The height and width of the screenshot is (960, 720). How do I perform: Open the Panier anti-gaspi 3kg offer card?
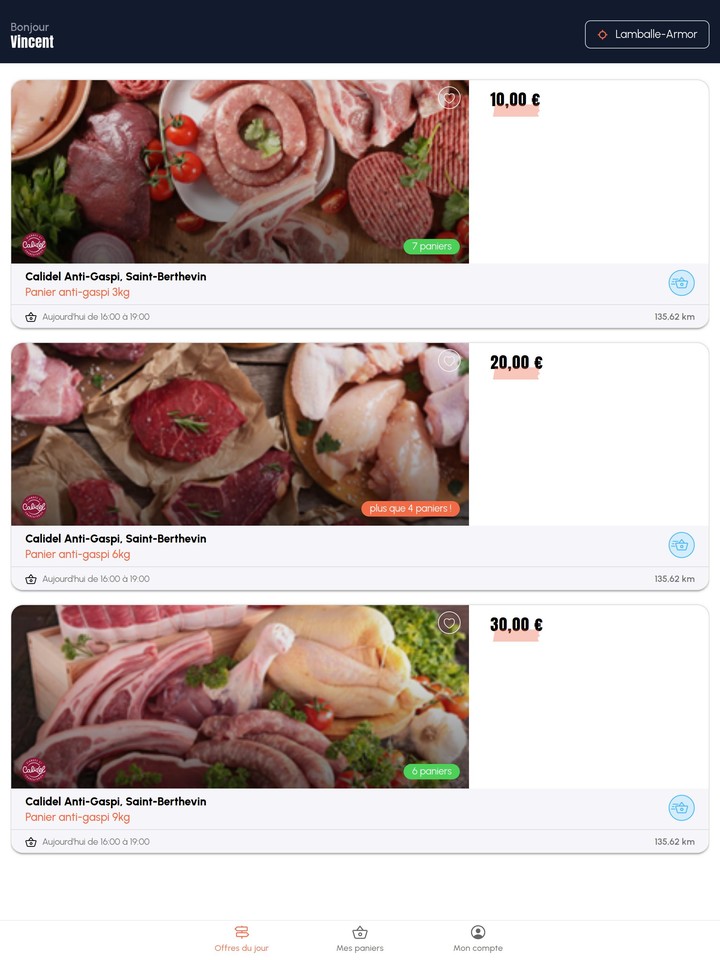[x=240, y=172]
